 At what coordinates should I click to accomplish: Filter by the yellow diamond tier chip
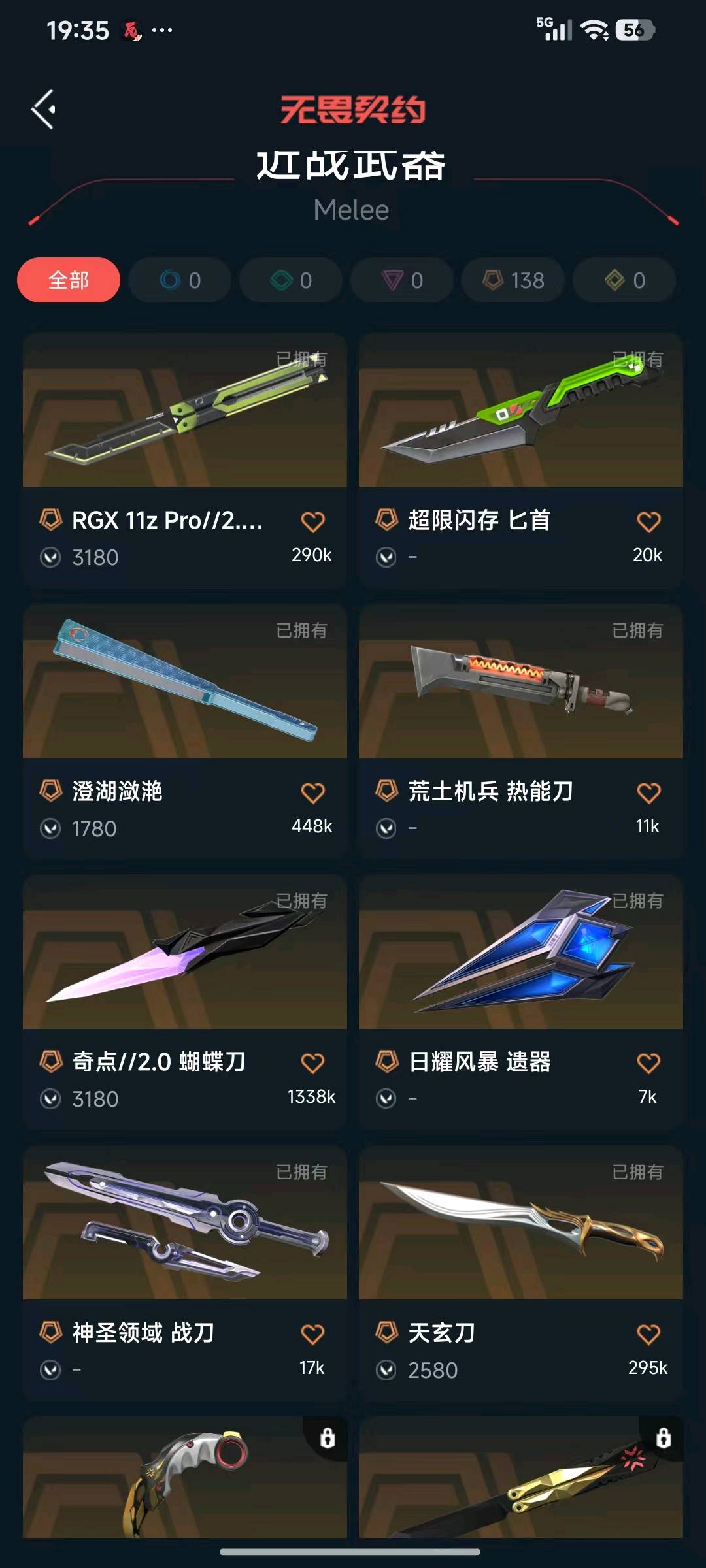[624, 280]
